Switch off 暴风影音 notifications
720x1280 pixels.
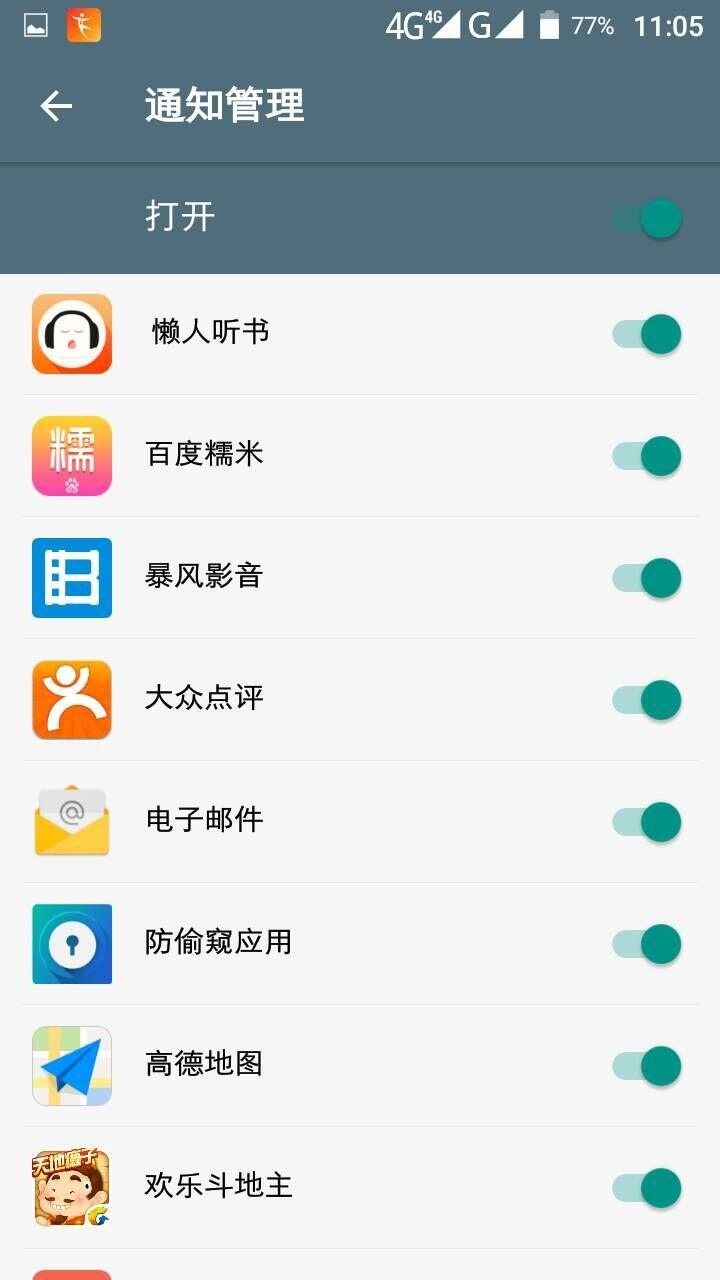648,578
